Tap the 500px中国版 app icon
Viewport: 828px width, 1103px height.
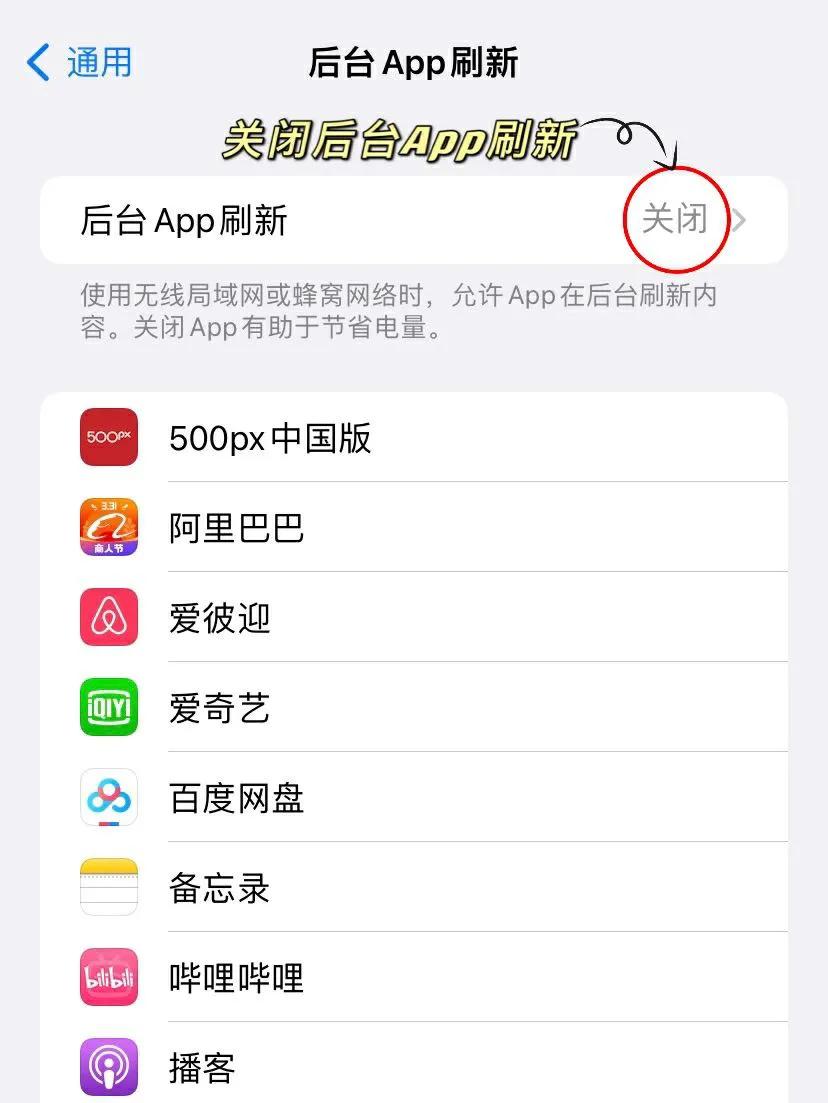pos(108,437)
